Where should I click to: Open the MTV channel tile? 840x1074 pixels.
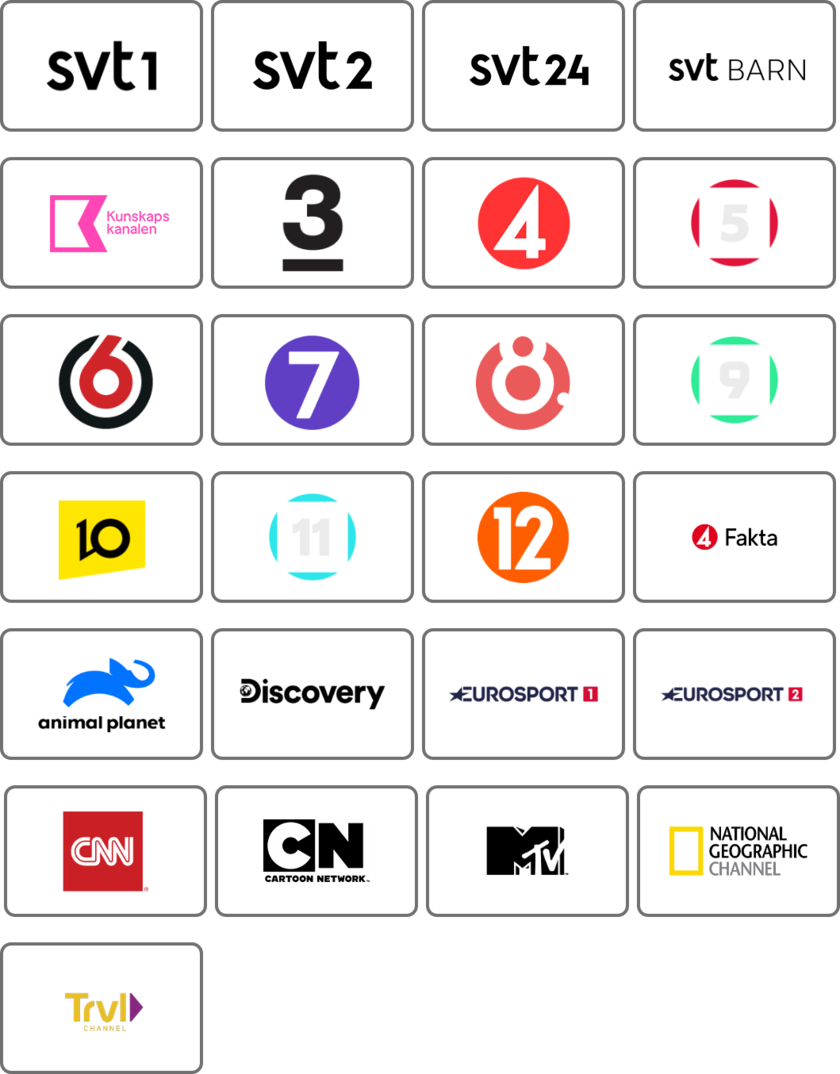527,851
